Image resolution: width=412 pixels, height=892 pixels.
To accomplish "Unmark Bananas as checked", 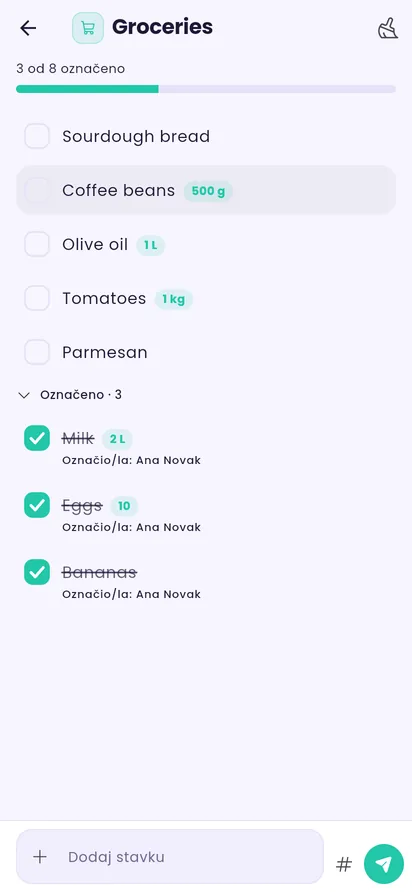I will [37, 572].
